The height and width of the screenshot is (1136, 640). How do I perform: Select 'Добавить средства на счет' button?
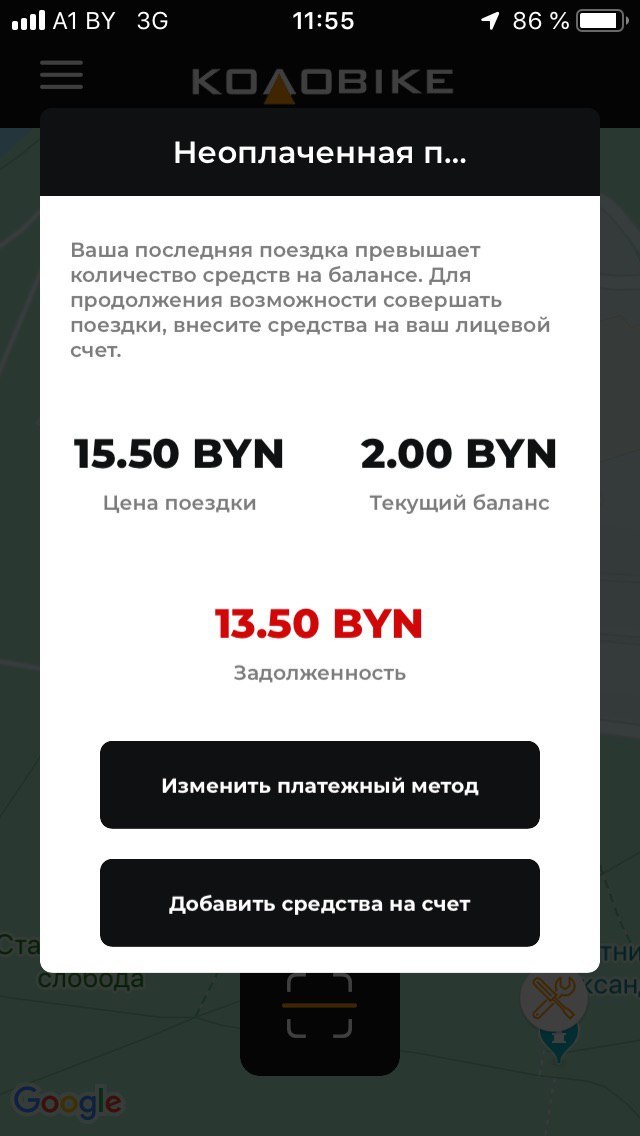(320, 903)
